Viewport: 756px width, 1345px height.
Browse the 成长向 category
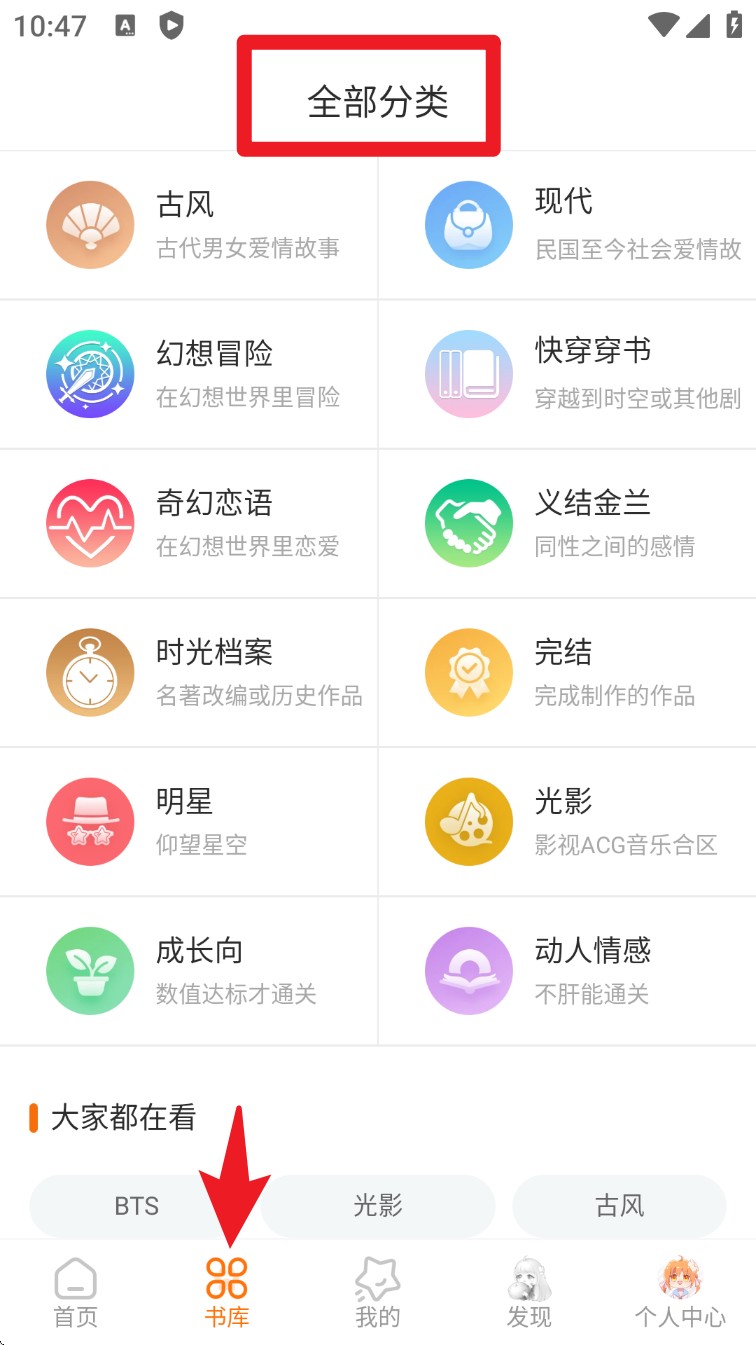point(190,970)
